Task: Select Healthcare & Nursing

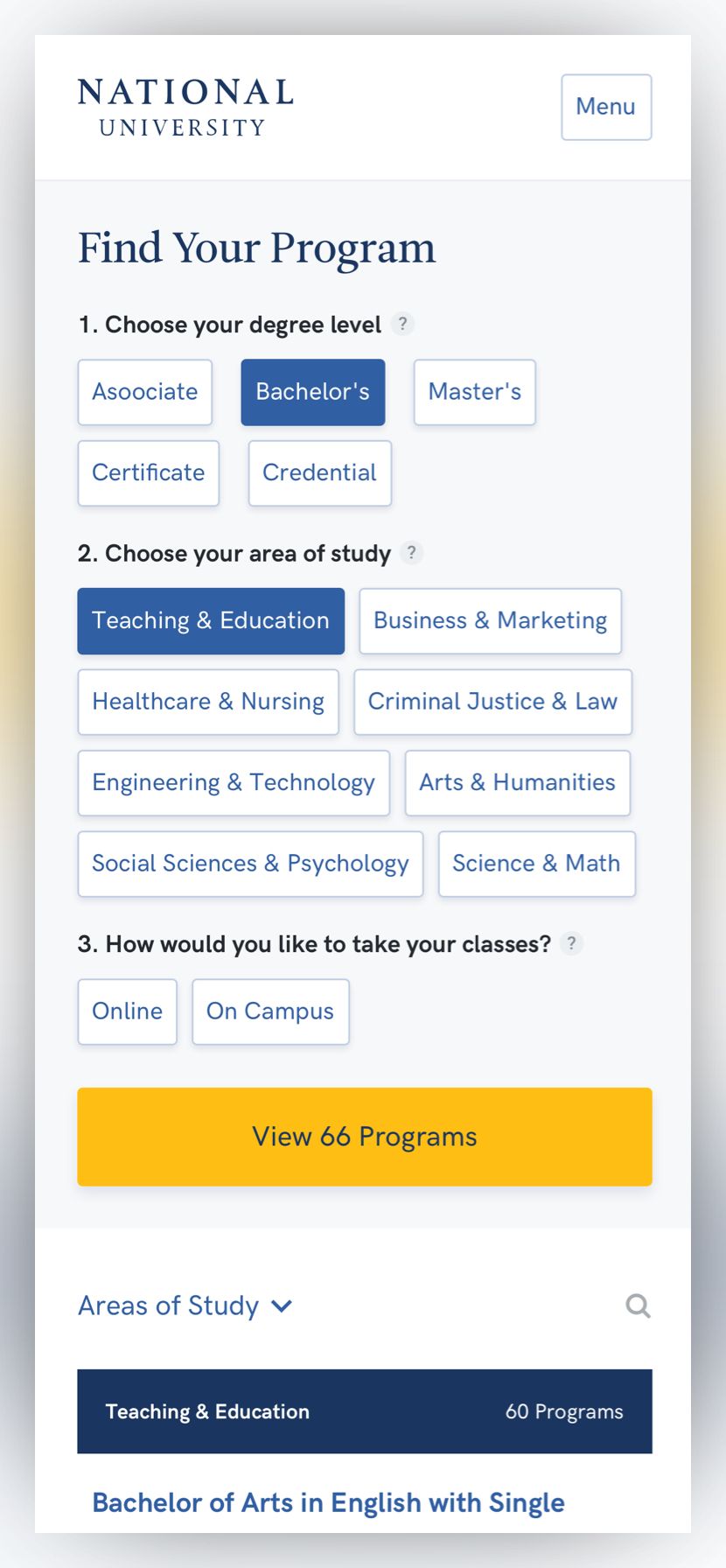Action: pyautogui.click(x=208, y=702)
